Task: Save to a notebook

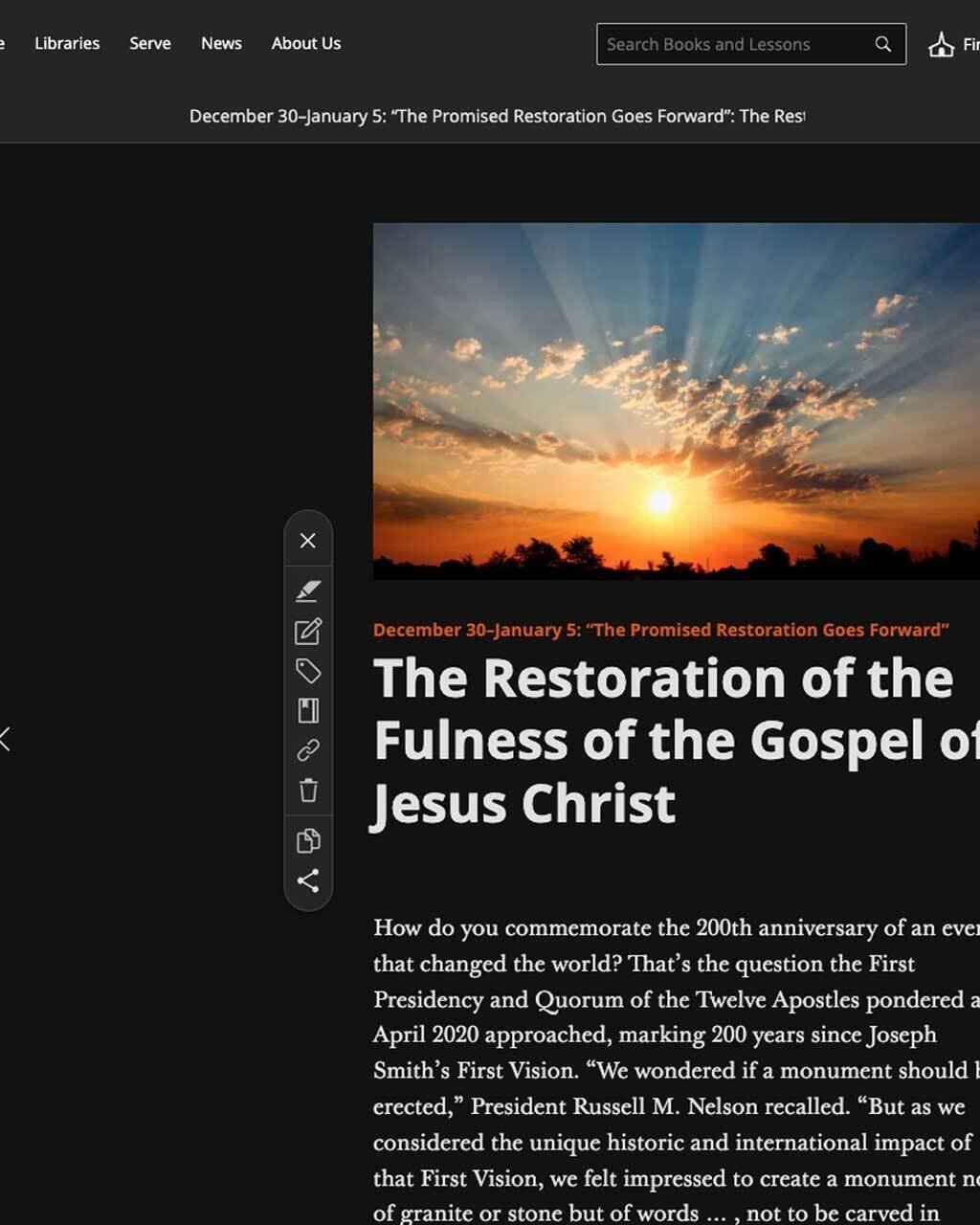Action: pyautogui.click(x=307, y=710)
